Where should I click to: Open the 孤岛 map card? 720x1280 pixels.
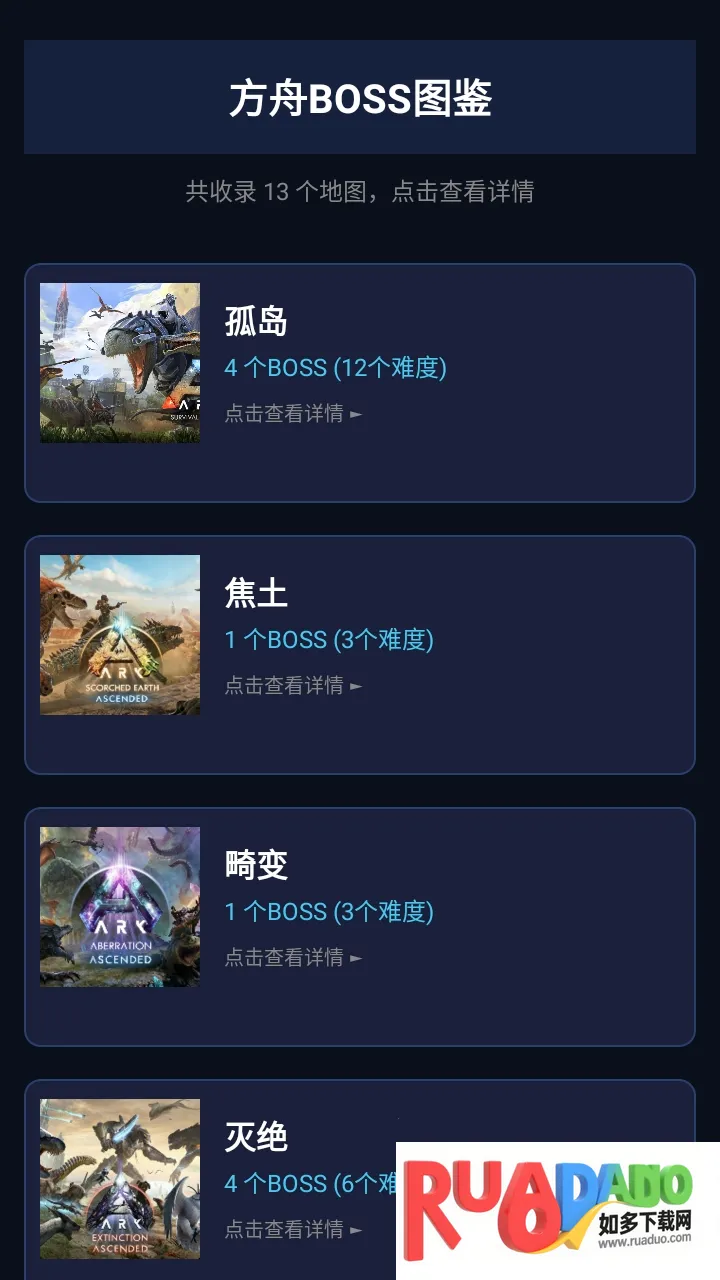[x=359, y=382]
